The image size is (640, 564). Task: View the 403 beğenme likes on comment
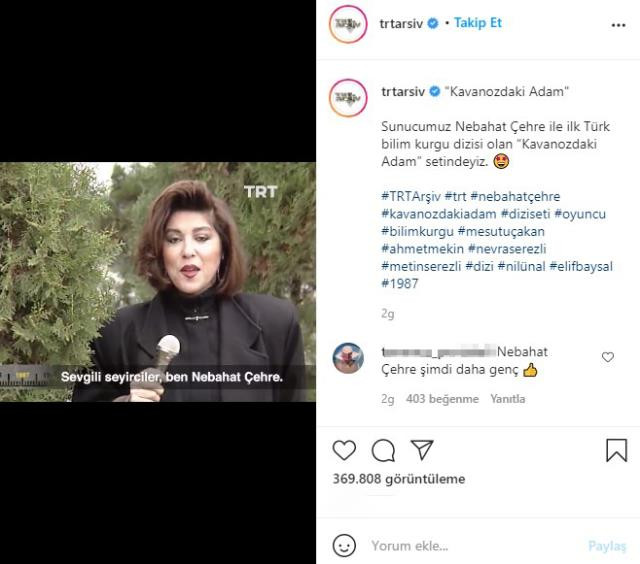coord(442,399)
